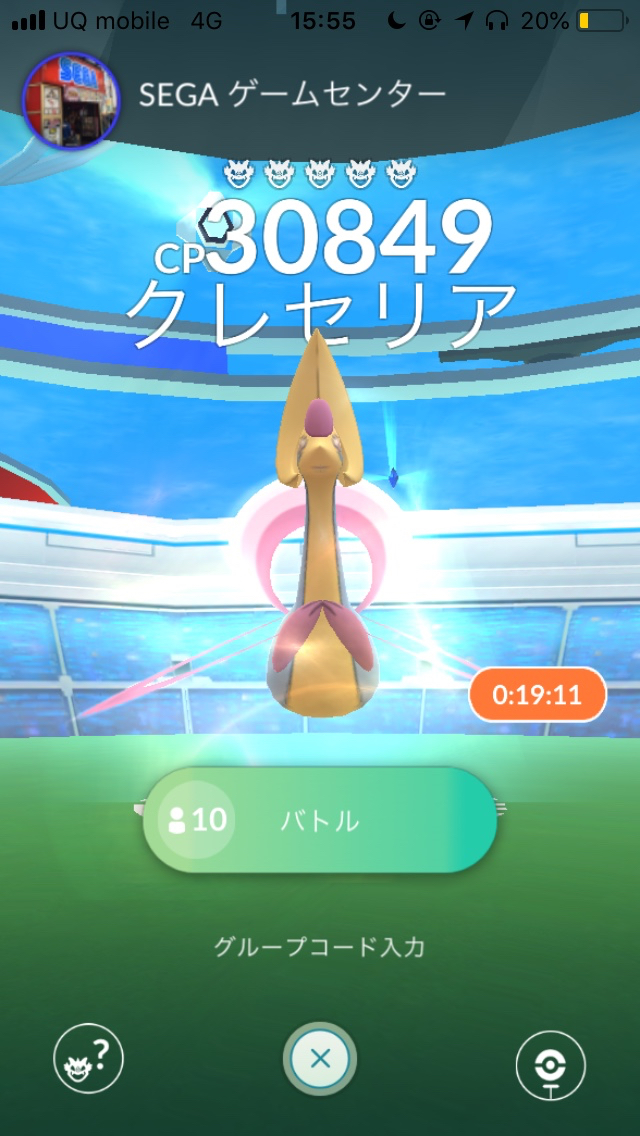Open グループコード入力 to enter a group code
Screen dimensions: 640x1136
[320, 946]
